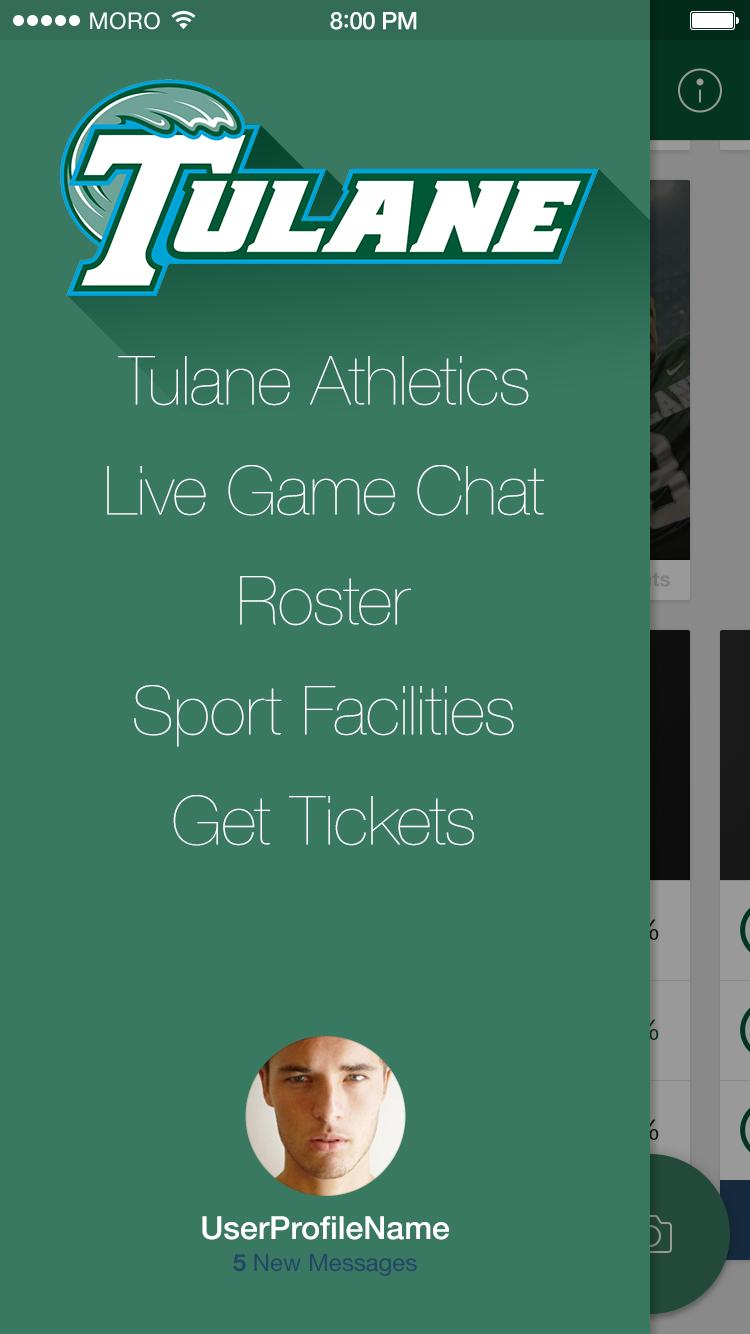Image resolution: width=750 pixels, height=1334 pixels.
Task: View the 5 New Messages
Action: pyautogui.click(x=325, y=1263)
